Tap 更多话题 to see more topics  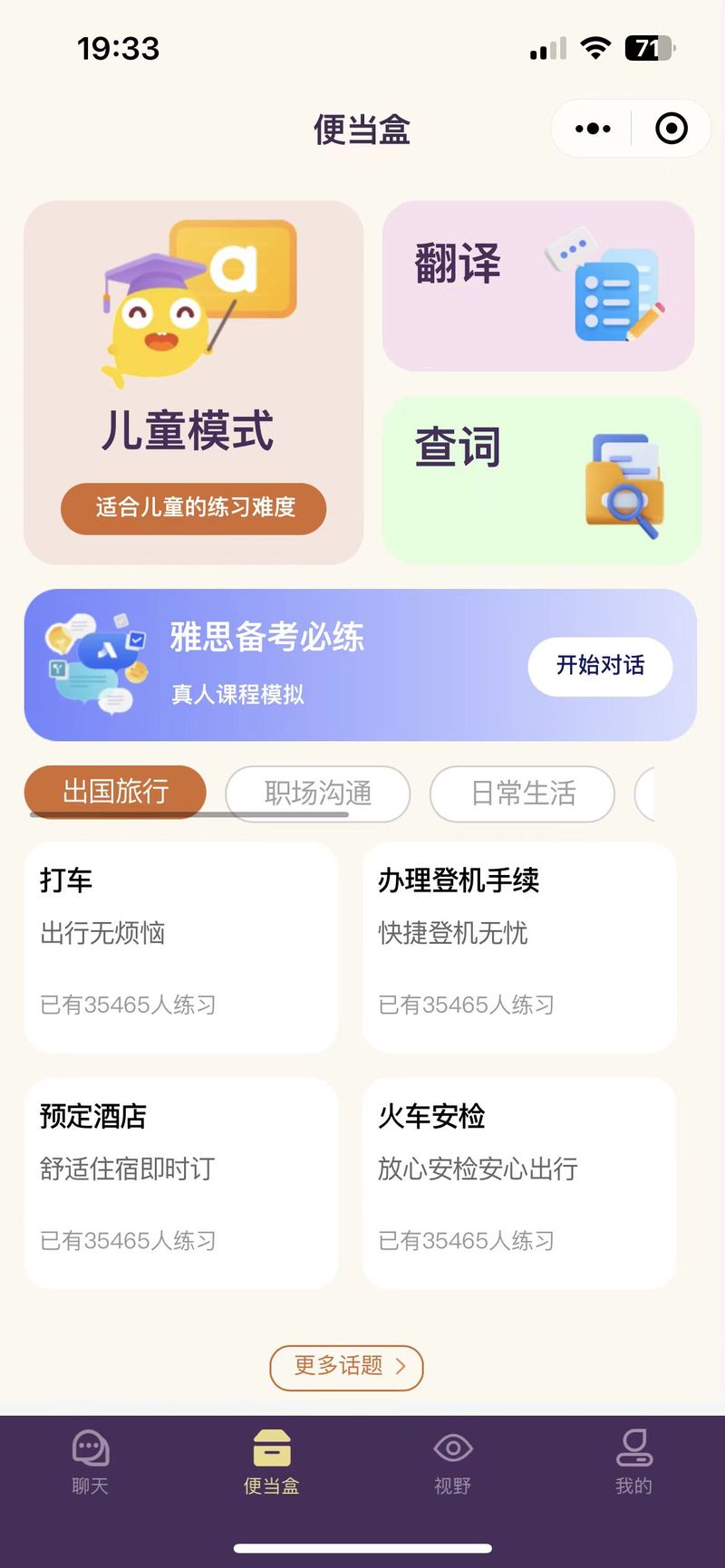point(346,1366)
